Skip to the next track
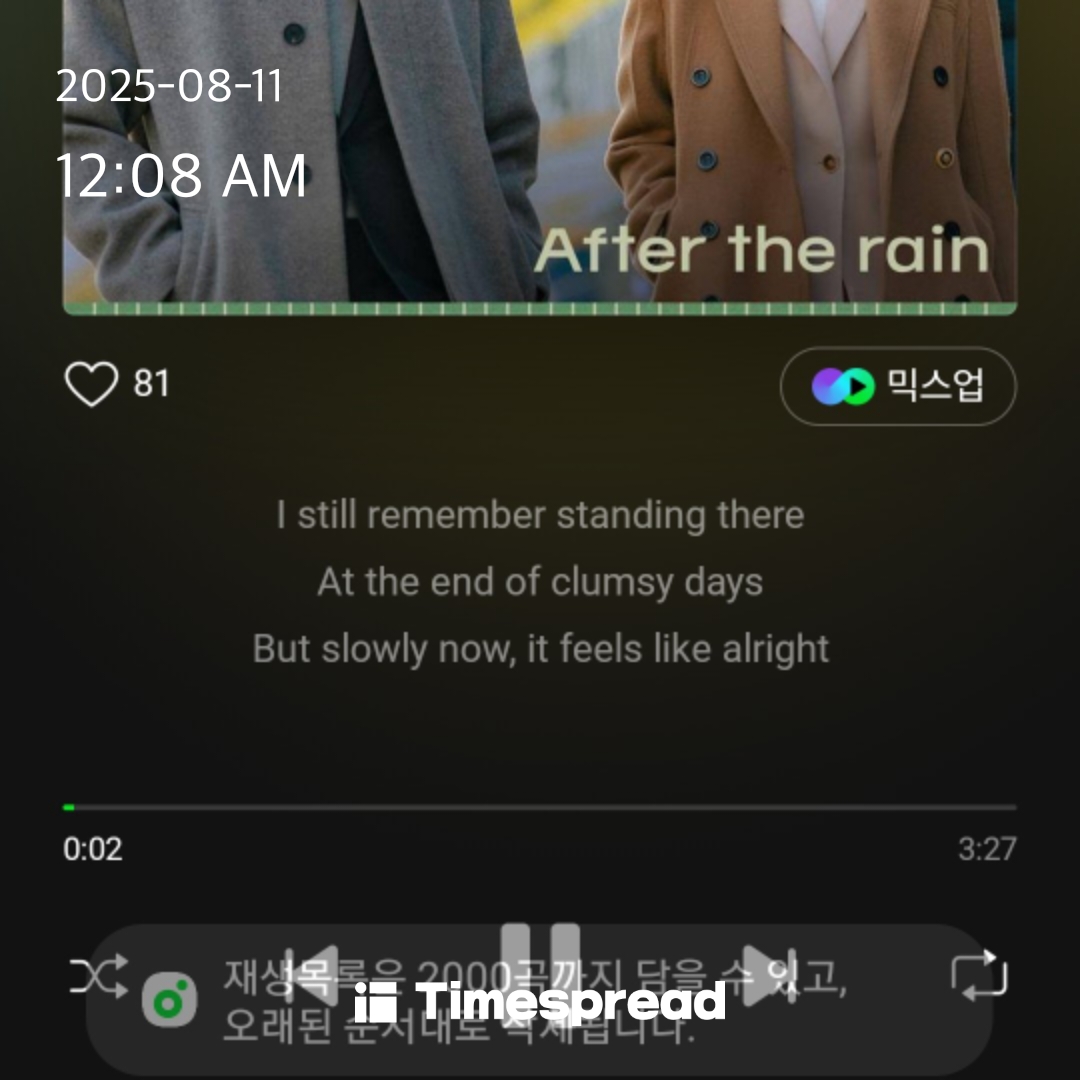Image resolution: width=1080 pixels, height=1080 pixels. coord(768,975)
